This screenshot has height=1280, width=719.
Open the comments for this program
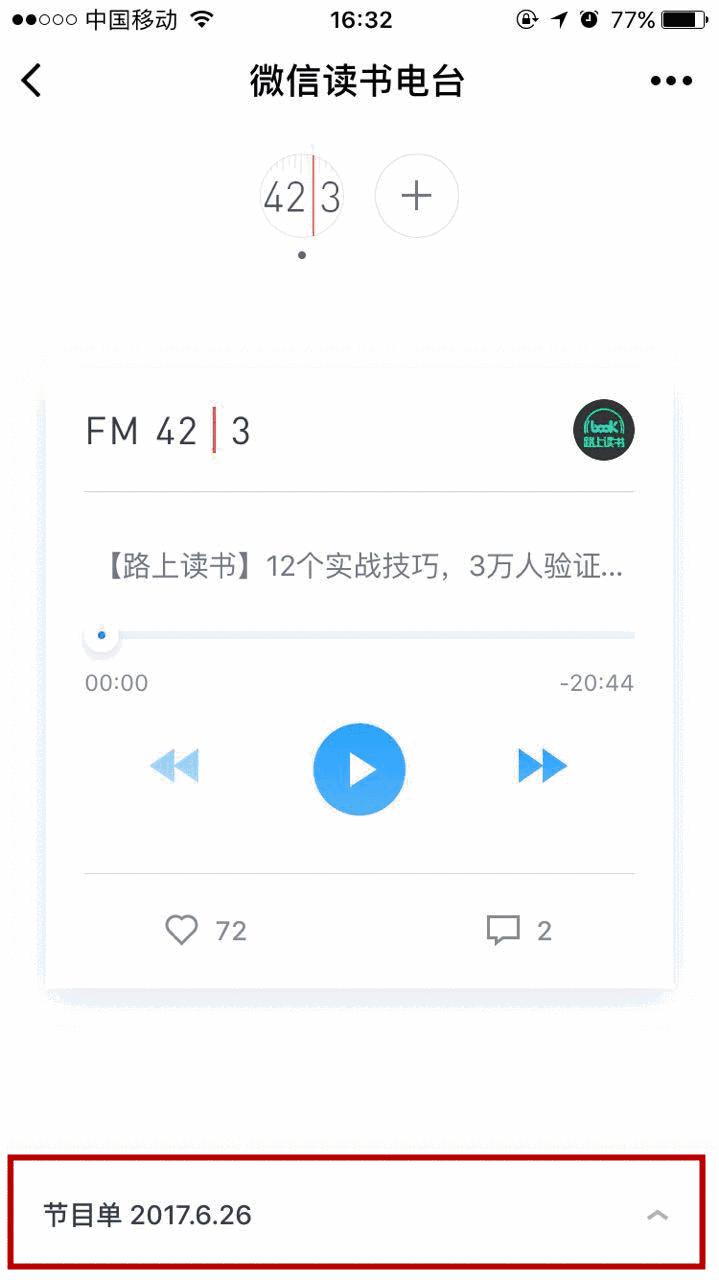point(503,931)
